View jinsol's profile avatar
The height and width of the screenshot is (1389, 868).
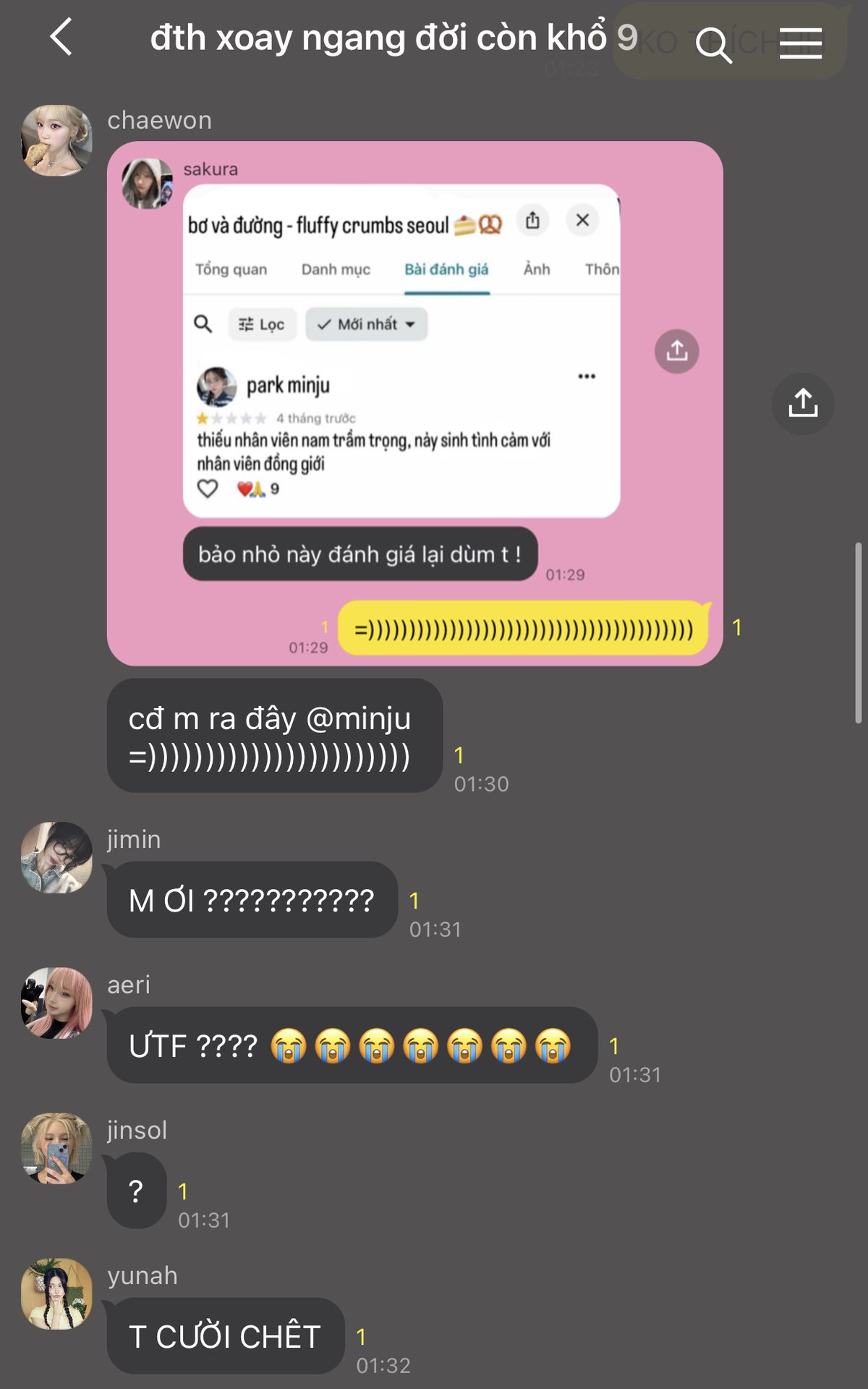[56, 1148]
